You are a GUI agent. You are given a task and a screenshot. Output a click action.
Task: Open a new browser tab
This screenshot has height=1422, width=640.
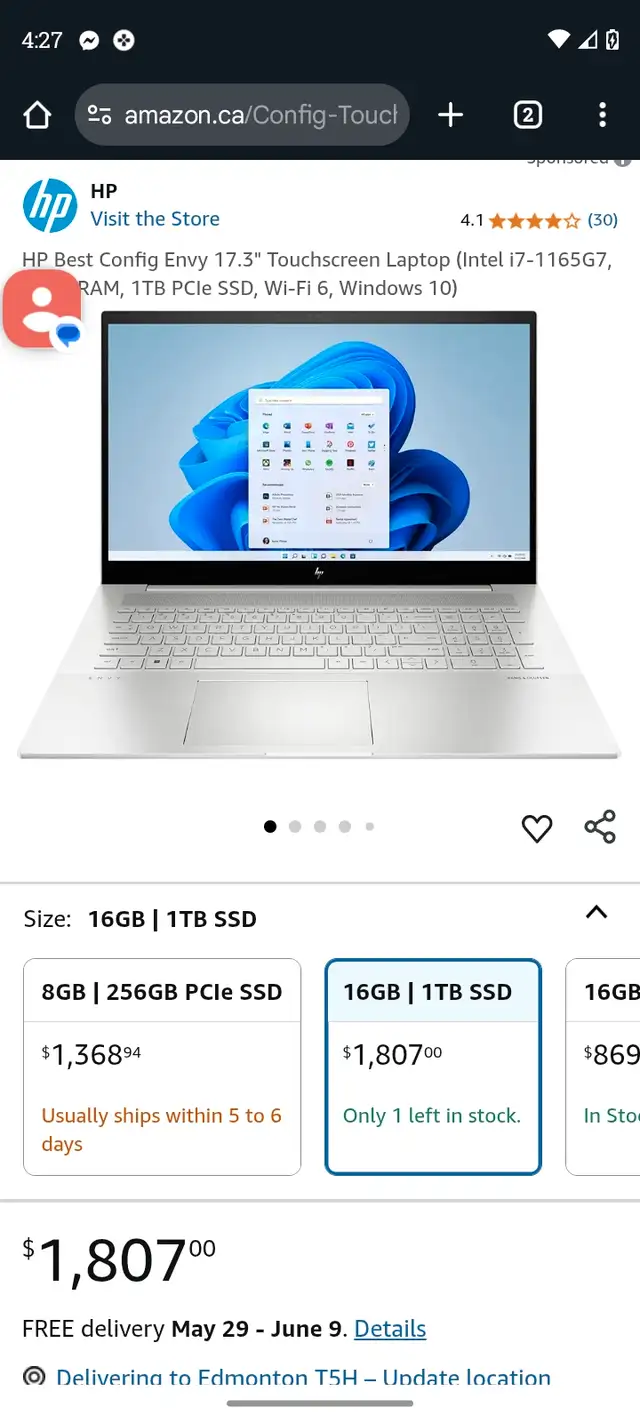pyautogui.click(x=451, y=115)
